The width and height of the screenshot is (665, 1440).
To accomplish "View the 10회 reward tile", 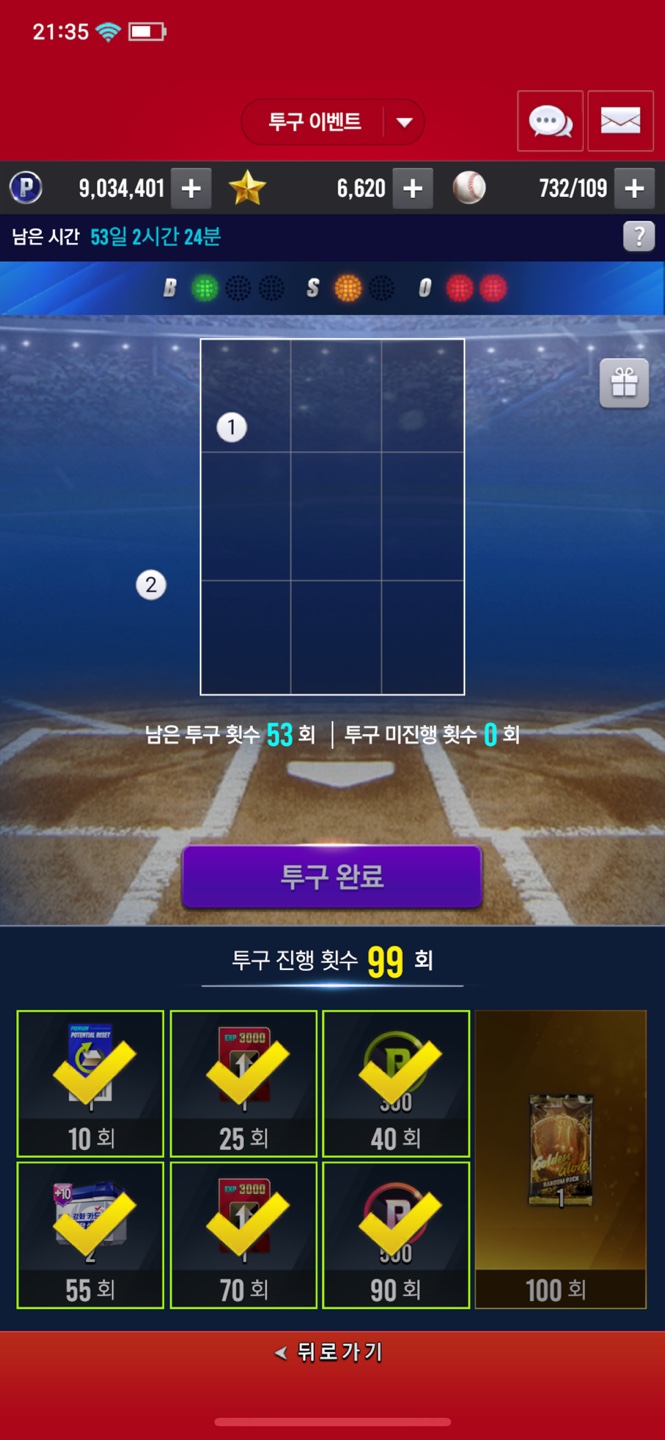I will pos(90,1083).
